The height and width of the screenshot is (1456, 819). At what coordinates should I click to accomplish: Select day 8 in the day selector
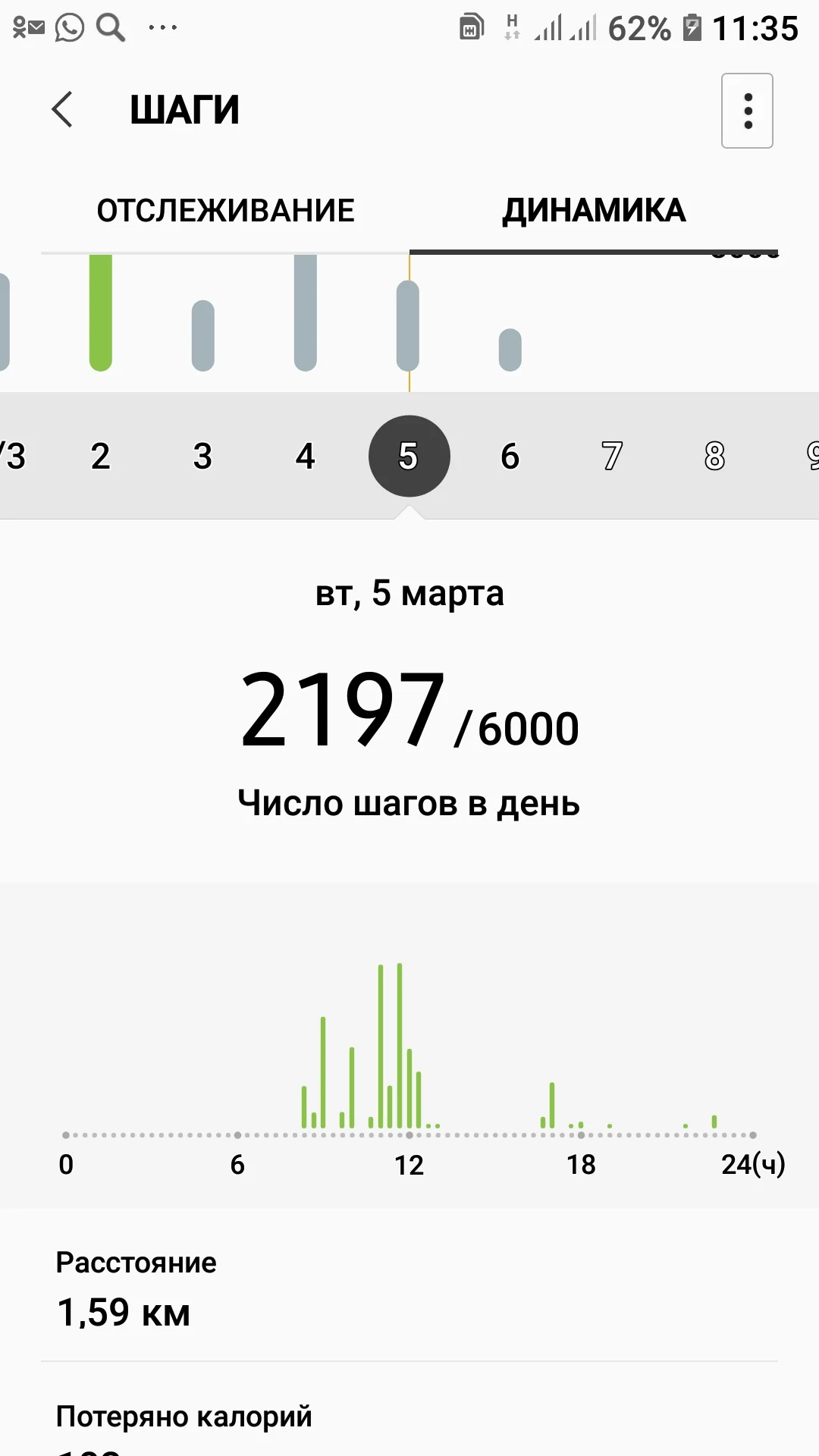(711, 456)
